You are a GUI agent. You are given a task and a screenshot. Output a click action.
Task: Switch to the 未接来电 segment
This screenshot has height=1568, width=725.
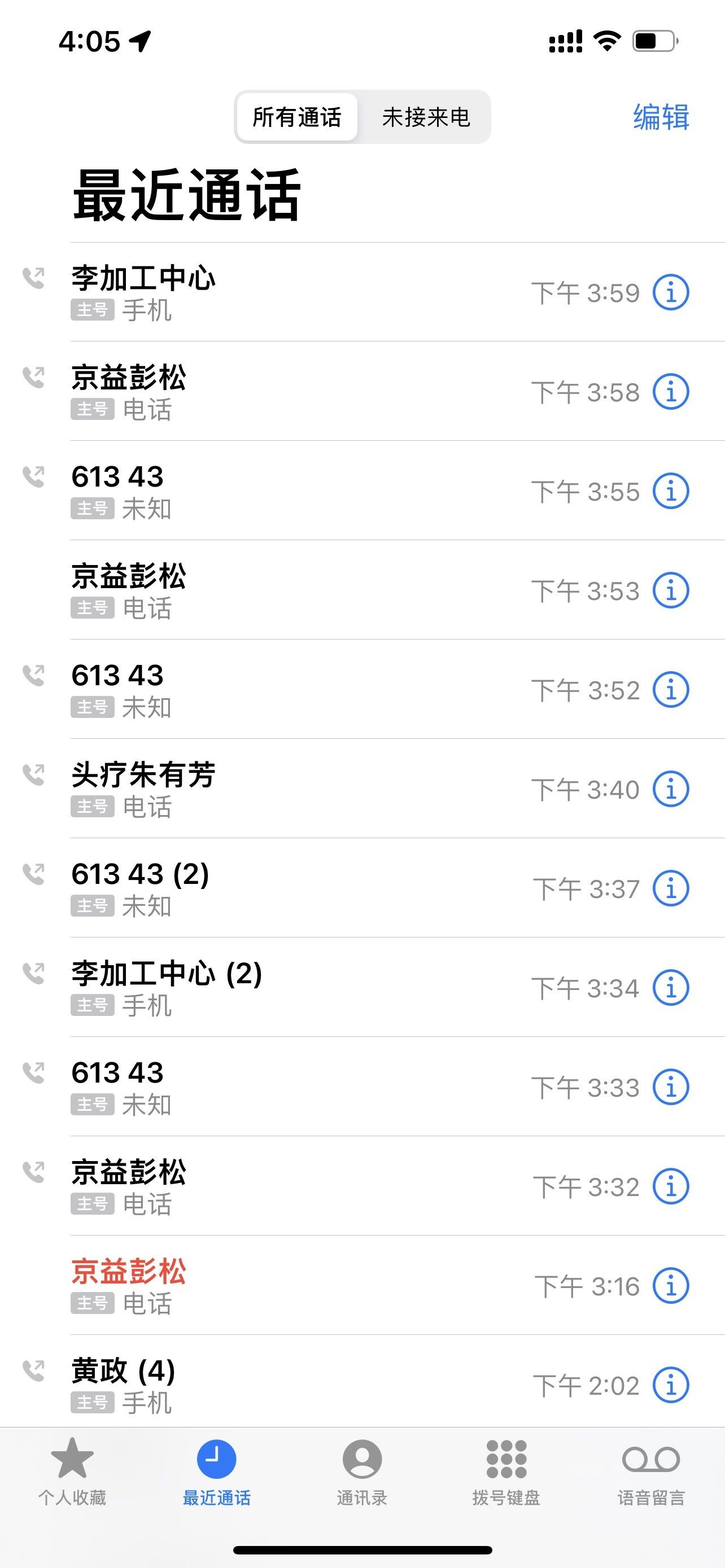point(426,117)
